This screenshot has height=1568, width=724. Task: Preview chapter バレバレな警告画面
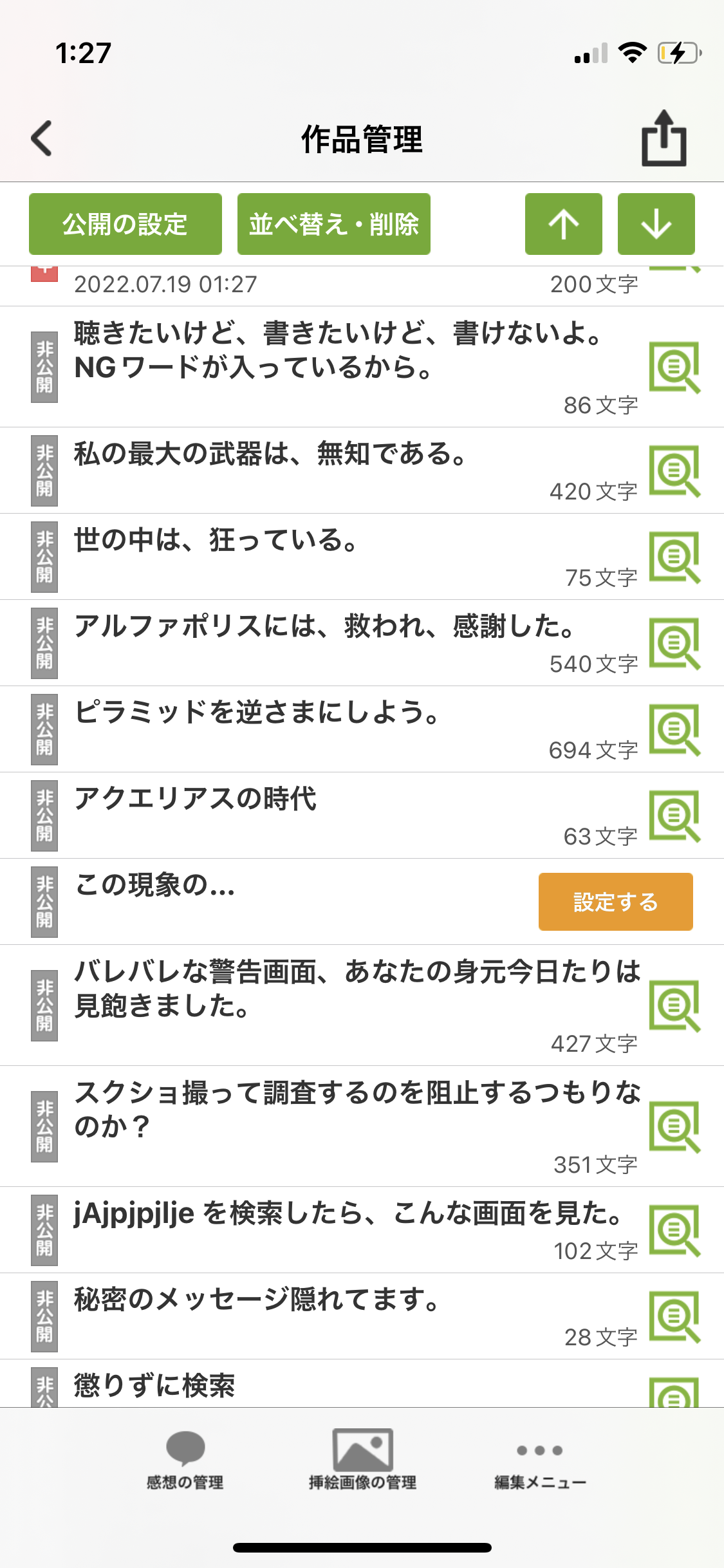point(674,1005)
